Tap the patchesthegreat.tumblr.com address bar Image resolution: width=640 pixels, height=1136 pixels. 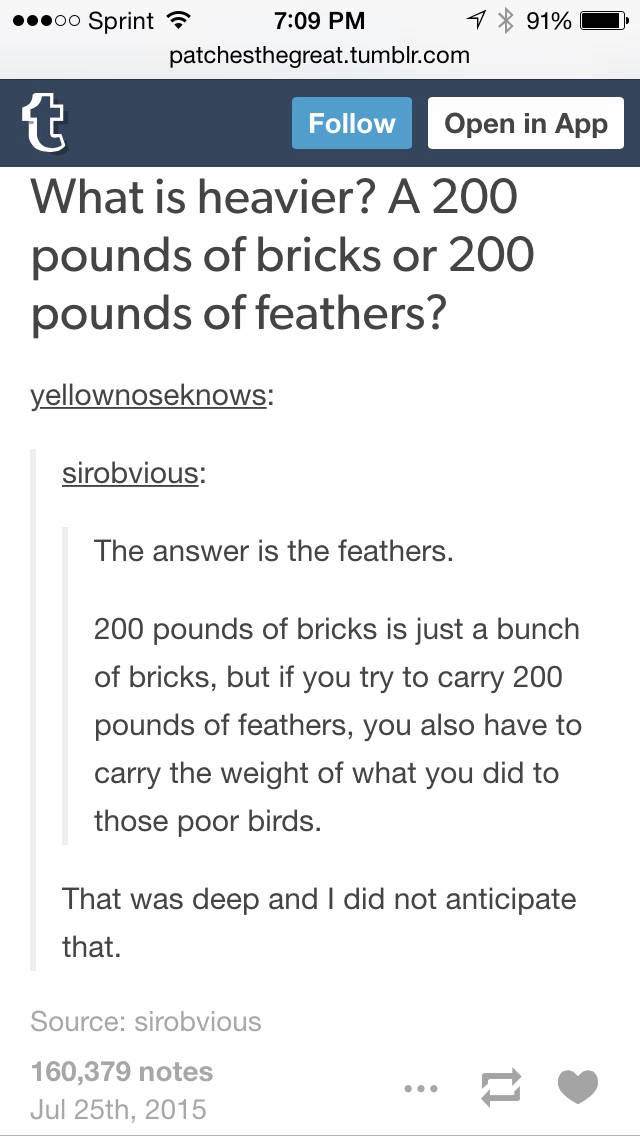tap(320, 55)
